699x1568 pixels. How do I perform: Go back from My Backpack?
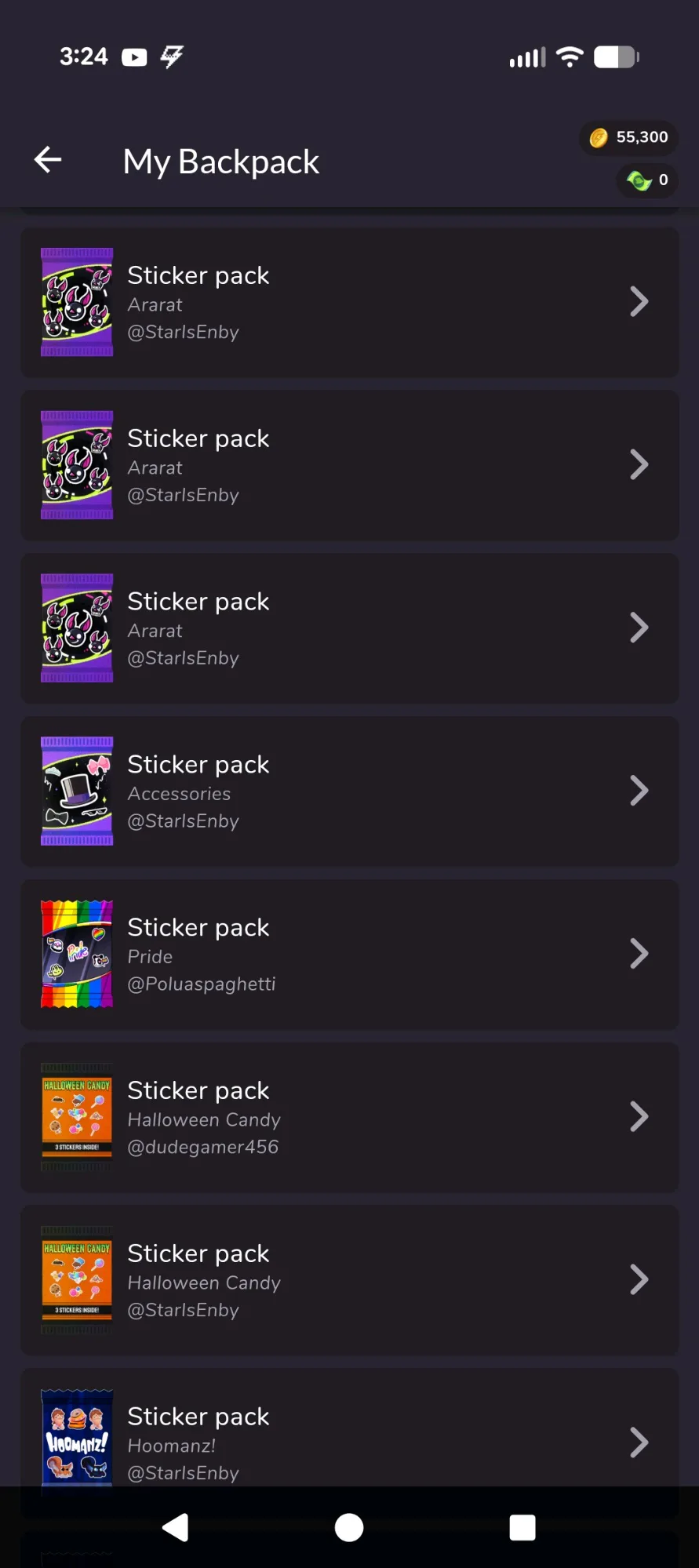48,160
